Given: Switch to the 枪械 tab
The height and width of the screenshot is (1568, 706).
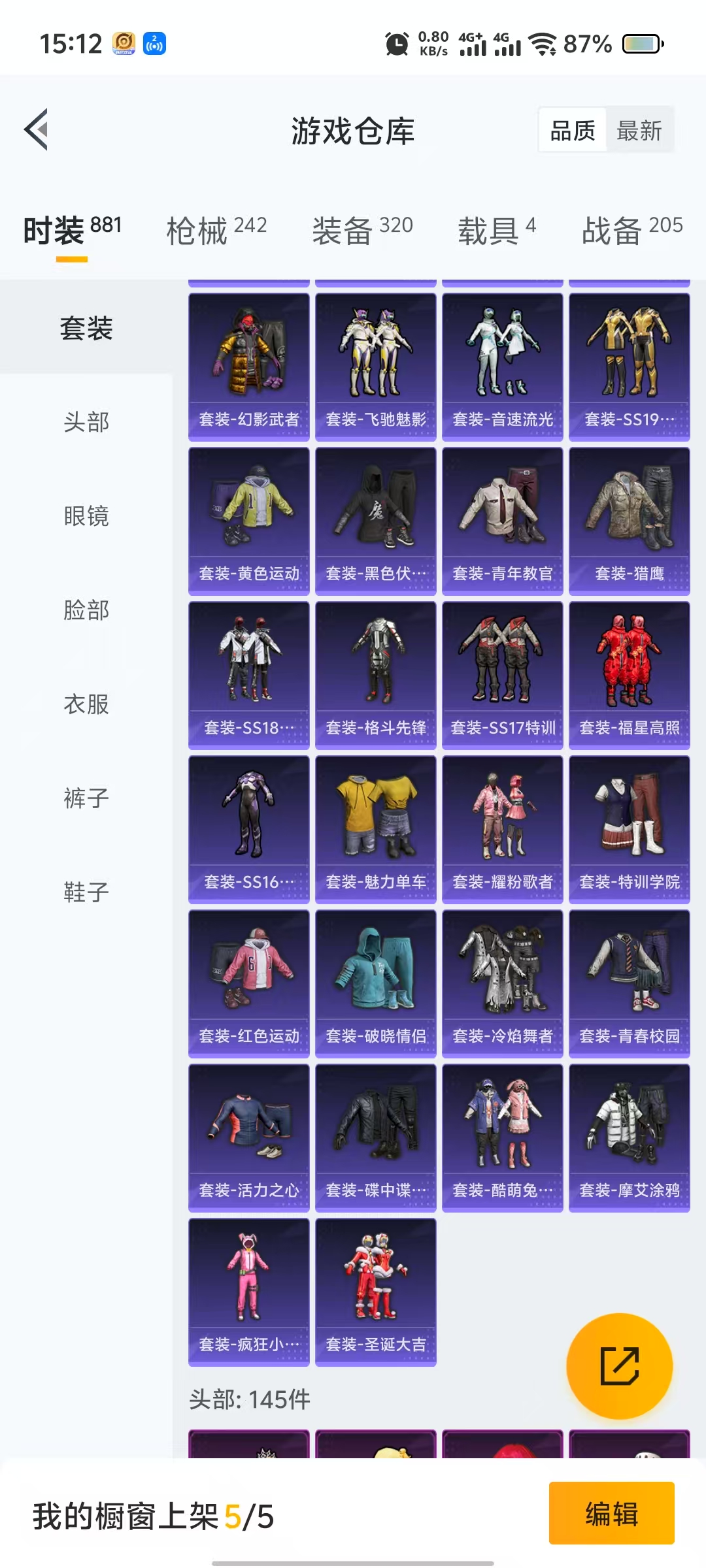Looking at the screenshot, I should [x=216, y=230].
